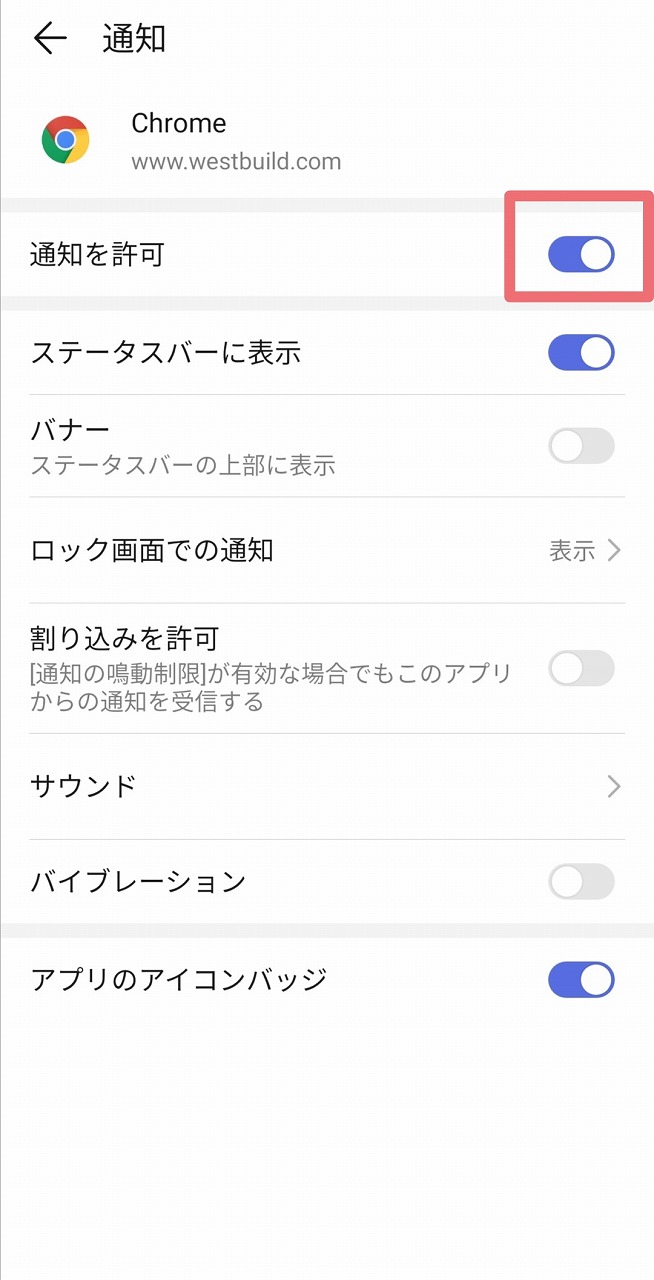Open the サウンド settings row
The width and height of the screenshot is (654, 1280).
tap(327, 786)
